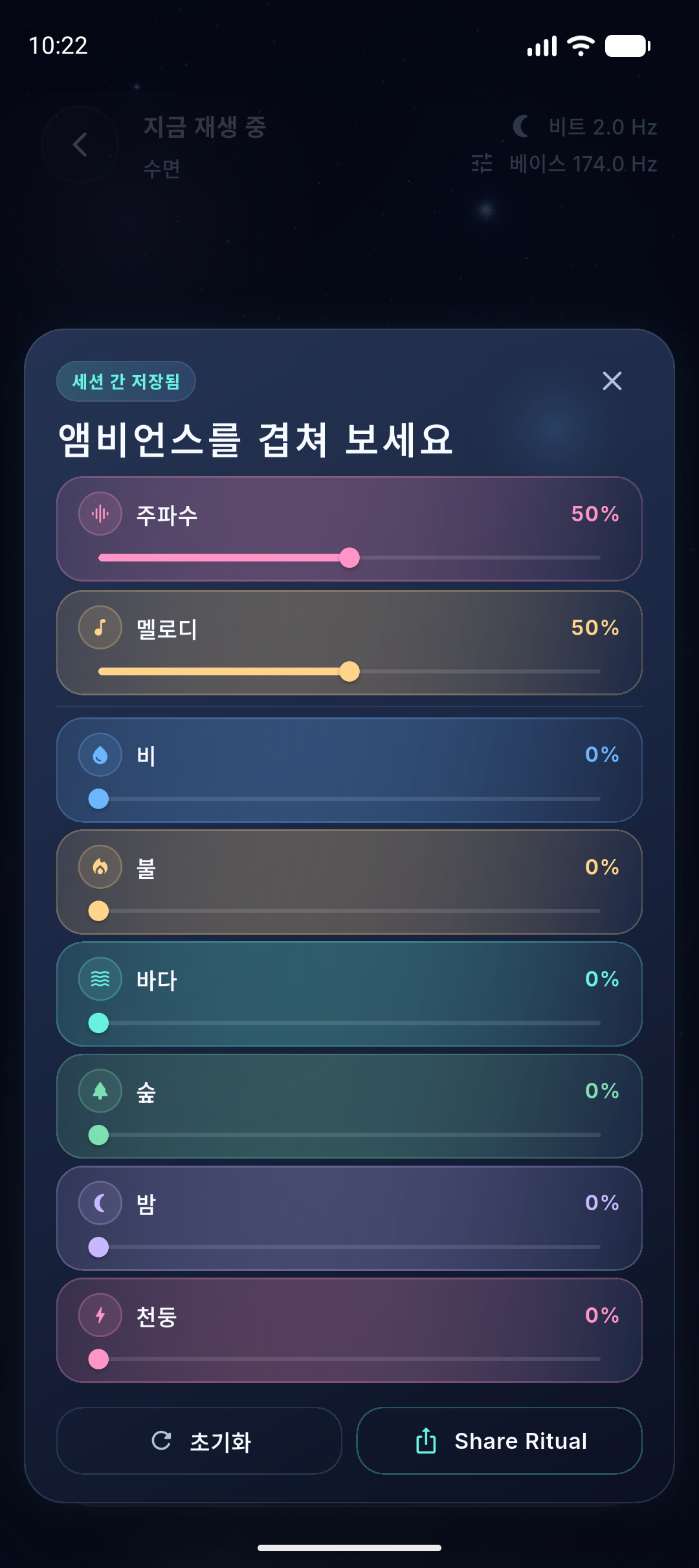Image resolution: width=699 pixels, height=1568 pixels.
Task: Select the music note icon for 멜로디
Action: pos(99,626)
